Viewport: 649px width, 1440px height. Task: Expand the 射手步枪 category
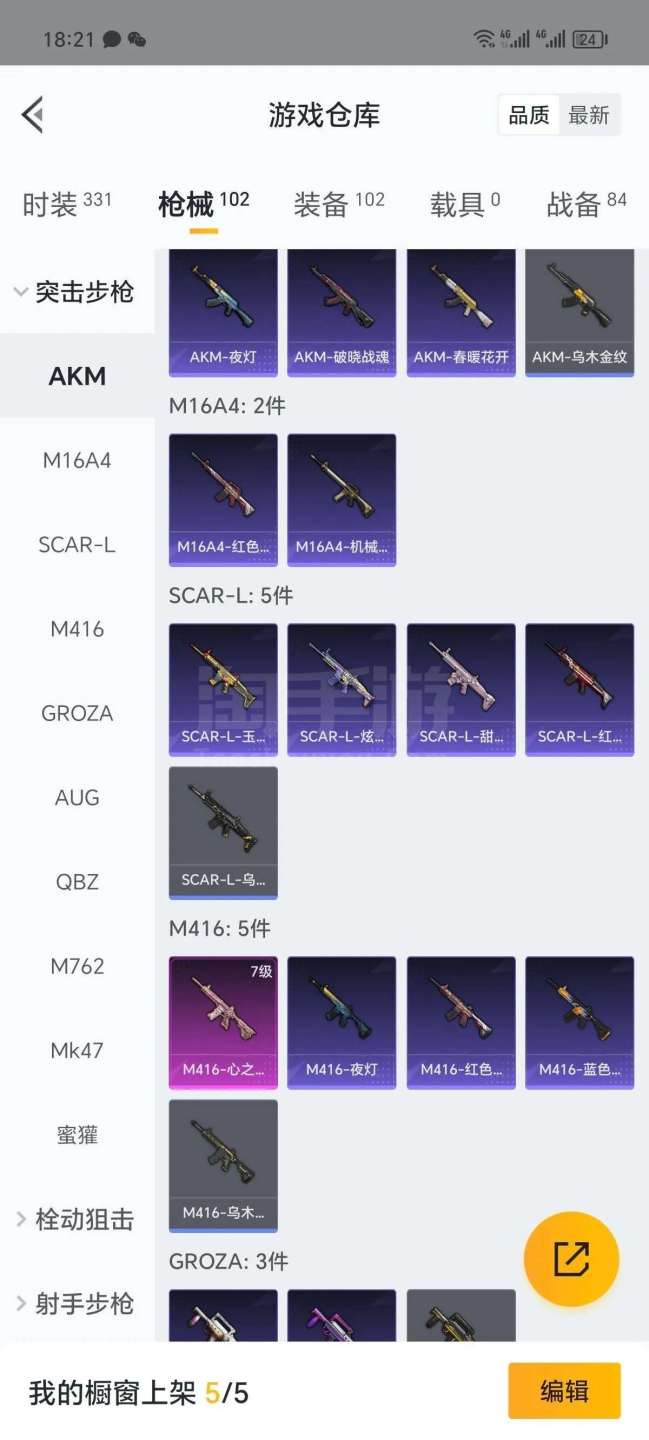[x=76, y=1303]
